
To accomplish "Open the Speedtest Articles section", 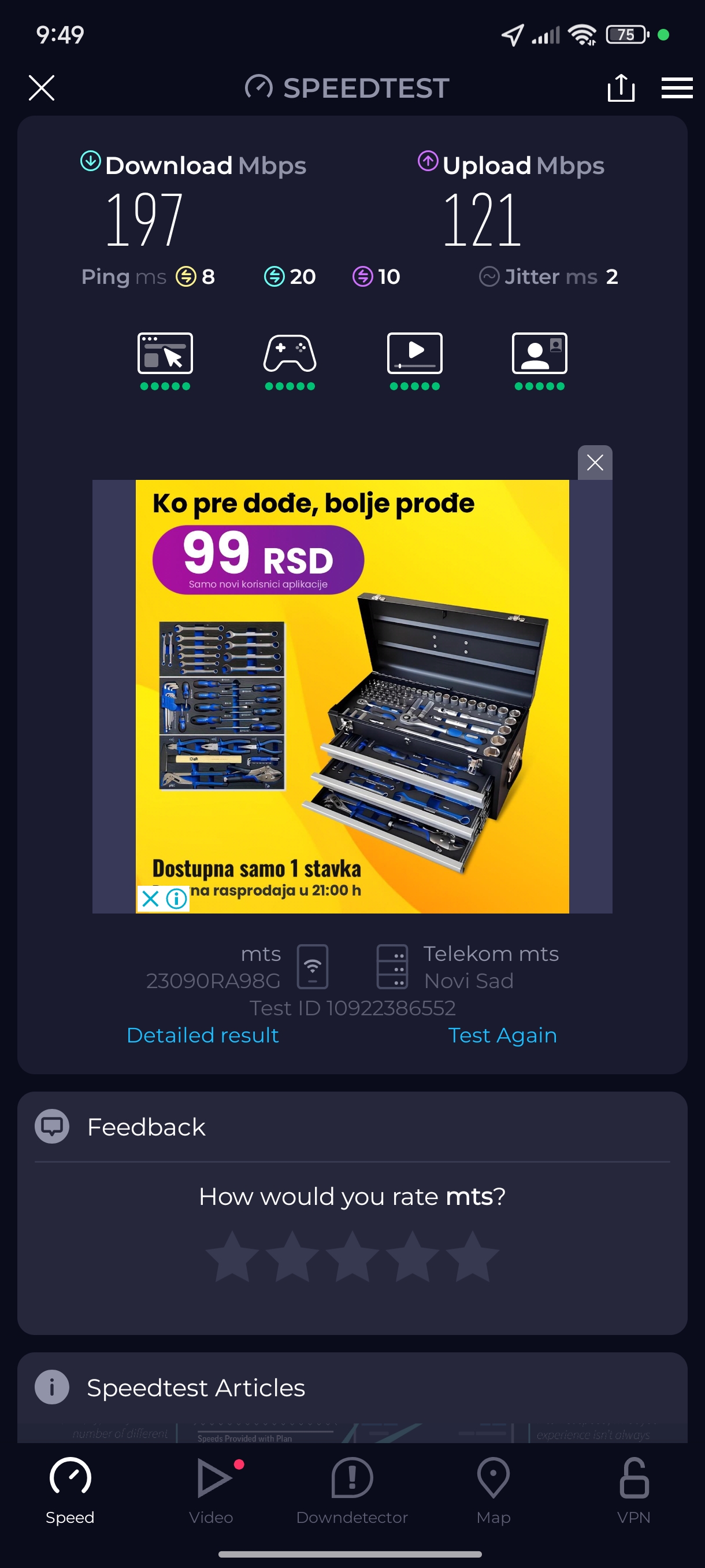I will 195,1388.
